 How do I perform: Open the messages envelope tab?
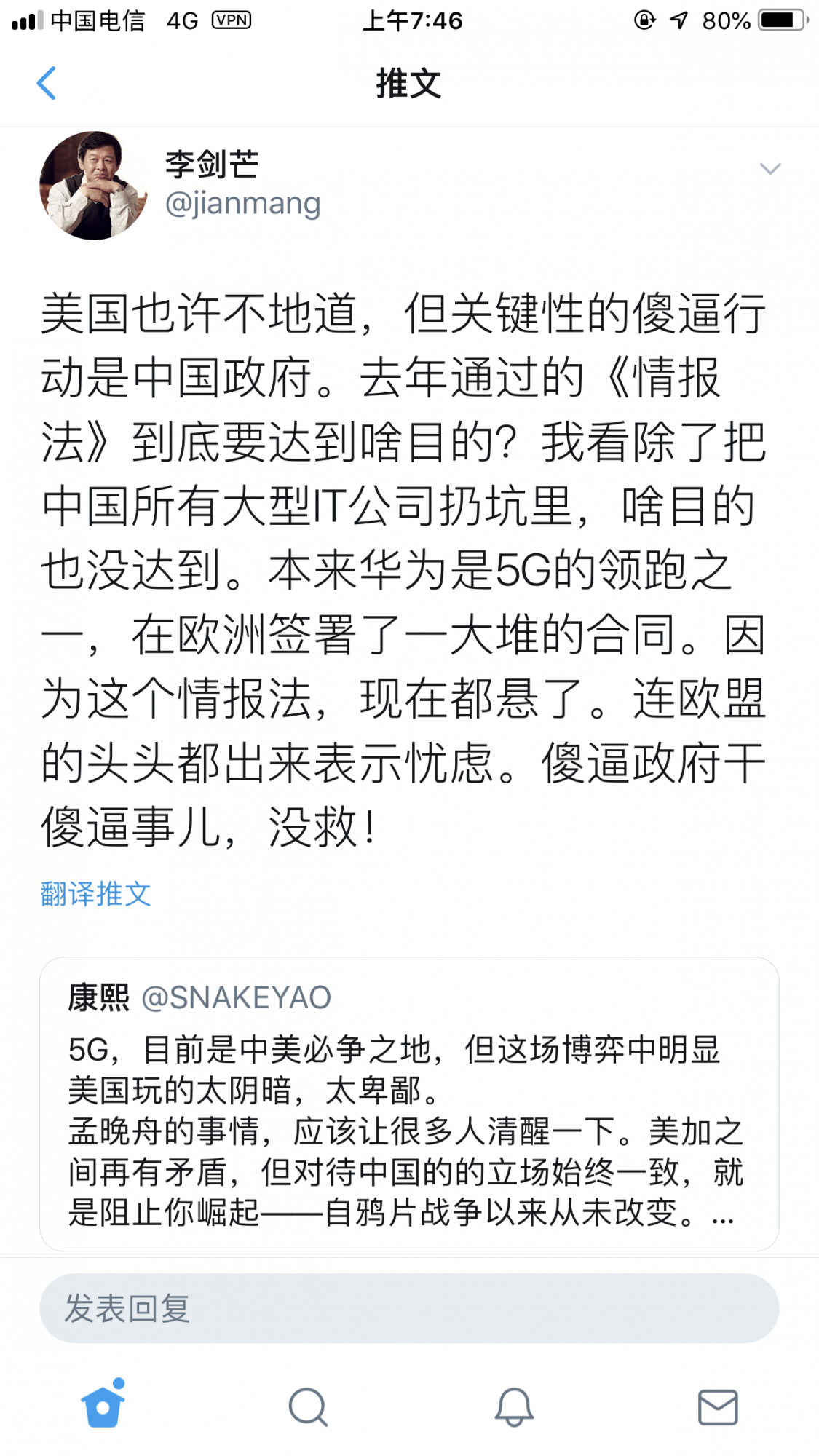pyautogui.click(x=718, y=1406)
